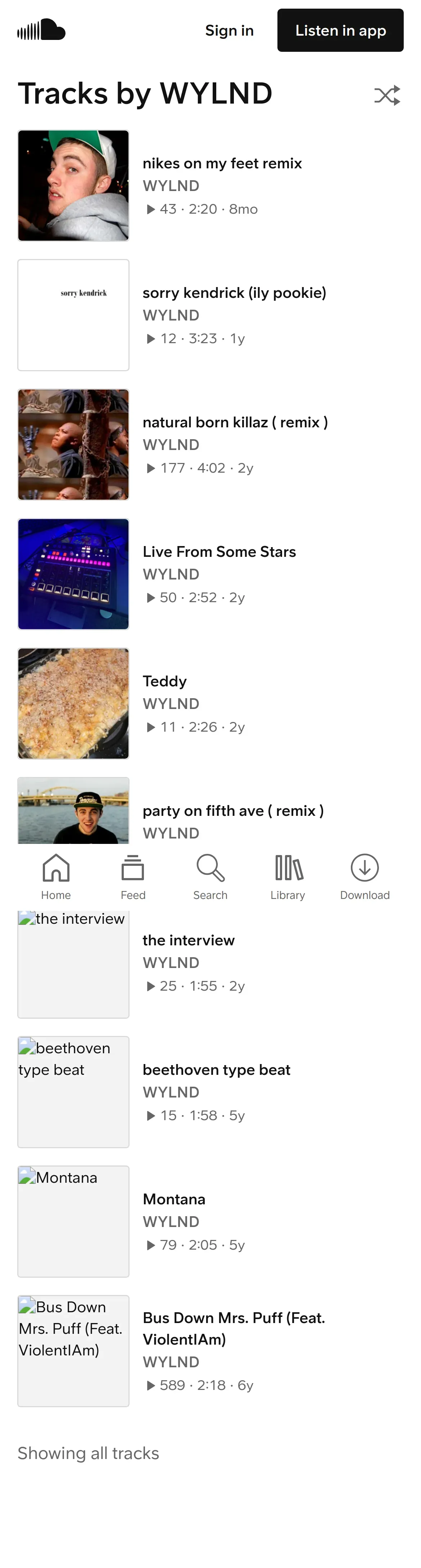
Task: Select the Teddy track
Action: [x=164, y=682]
